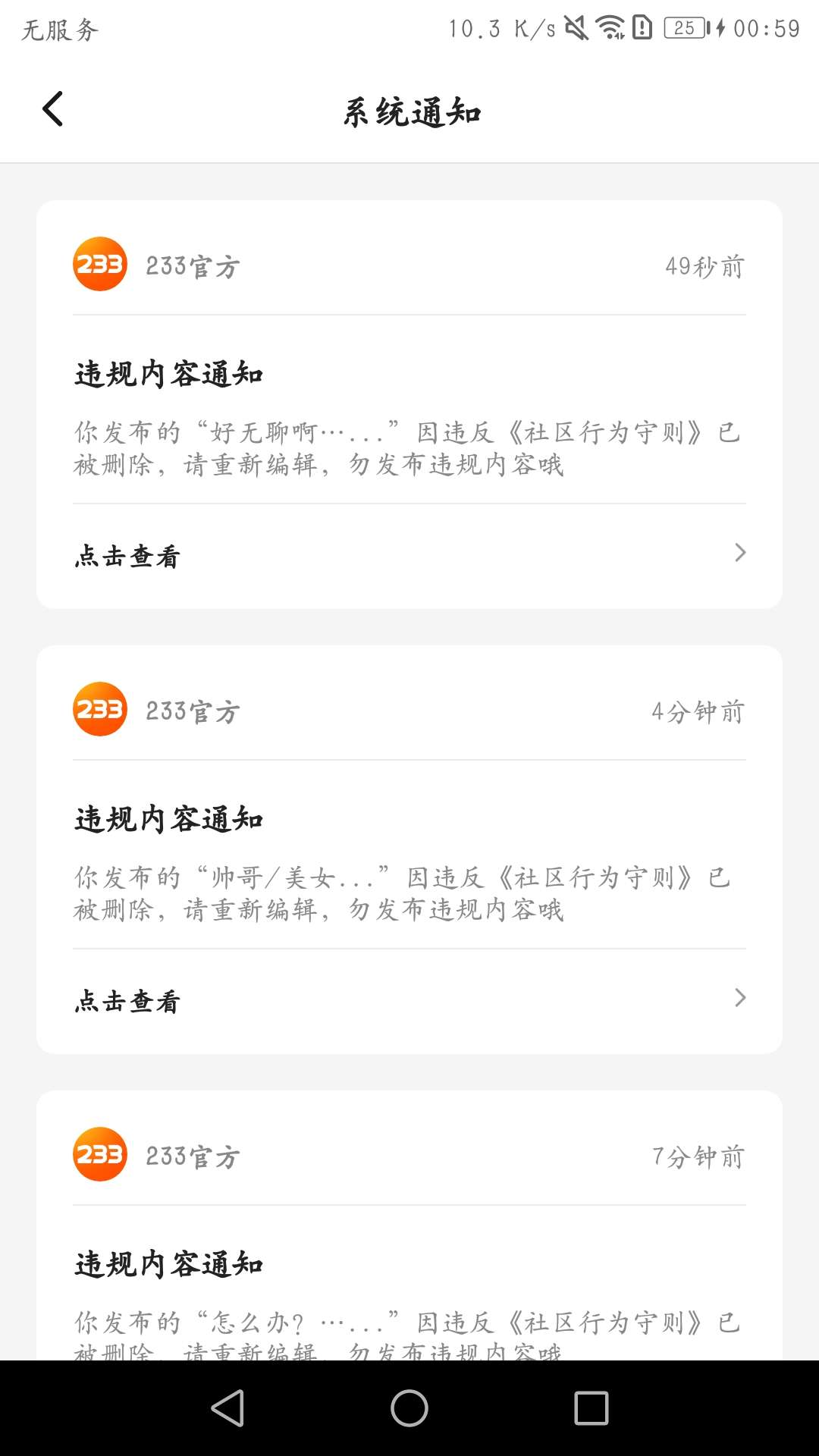Open the recent apps overview

591,1408
